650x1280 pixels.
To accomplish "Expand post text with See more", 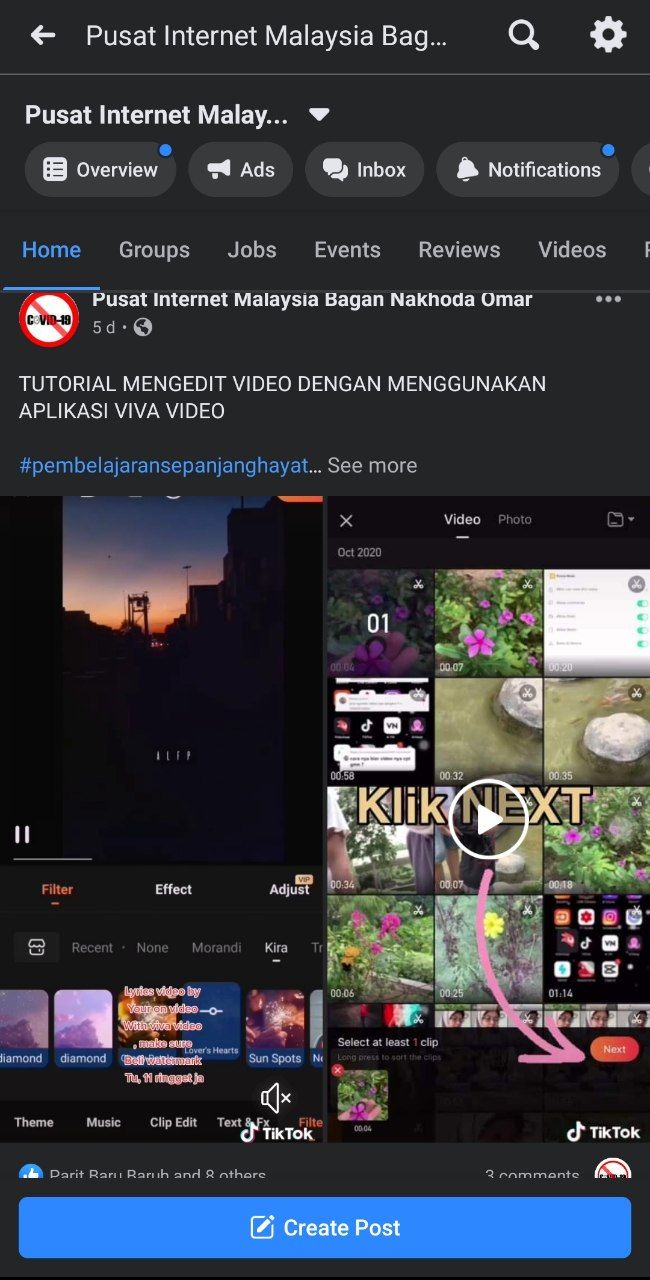I will [x=372, y=465].
